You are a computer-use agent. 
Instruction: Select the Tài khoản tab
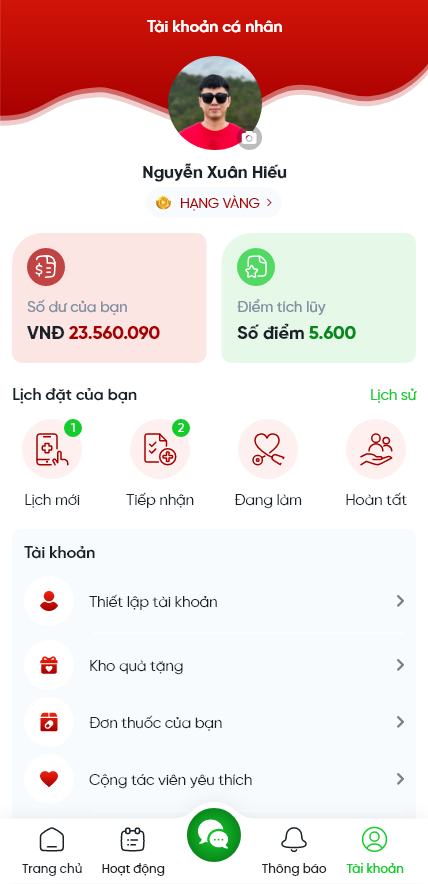click(375, 851)
